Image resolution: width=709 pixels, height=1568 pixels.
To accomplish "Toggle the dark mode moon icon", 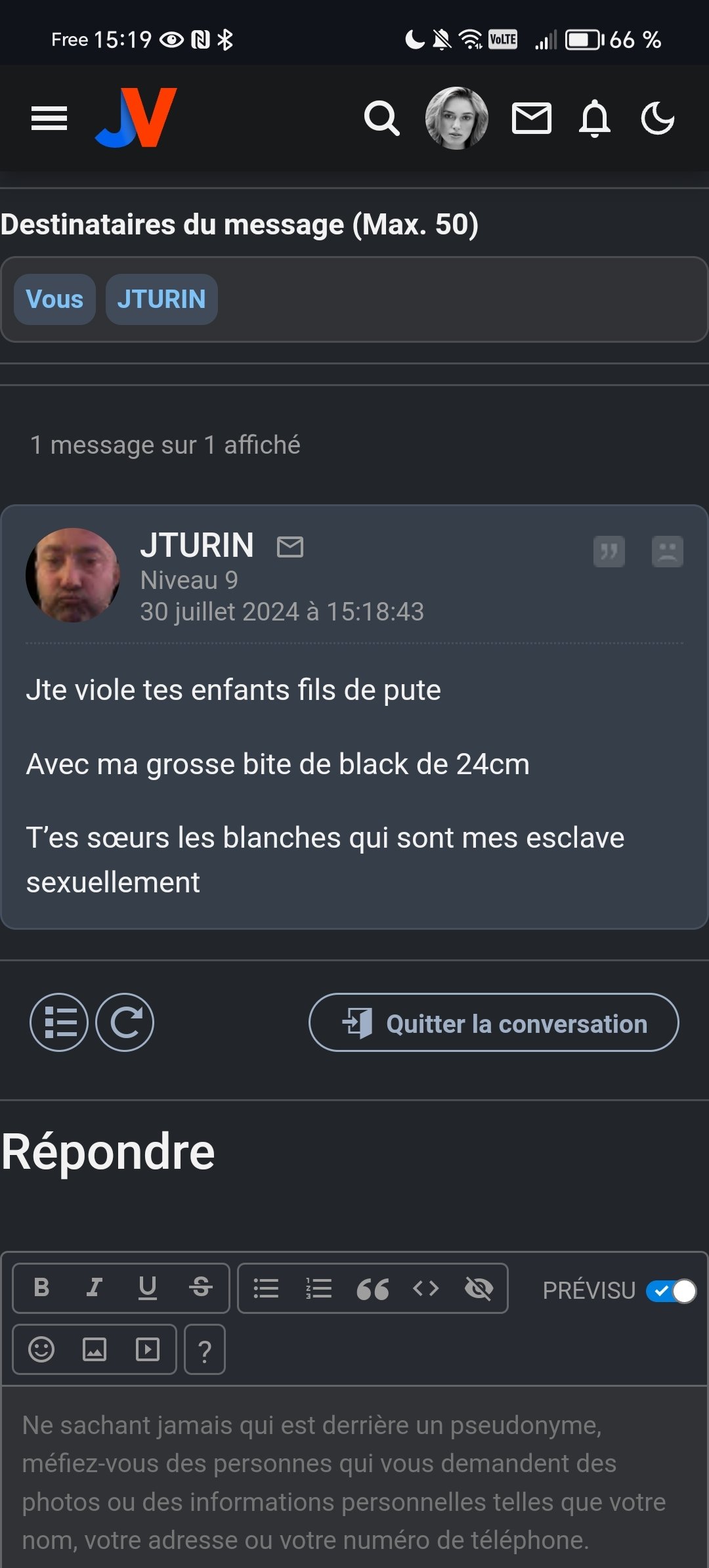I will (x=657, y=119).
